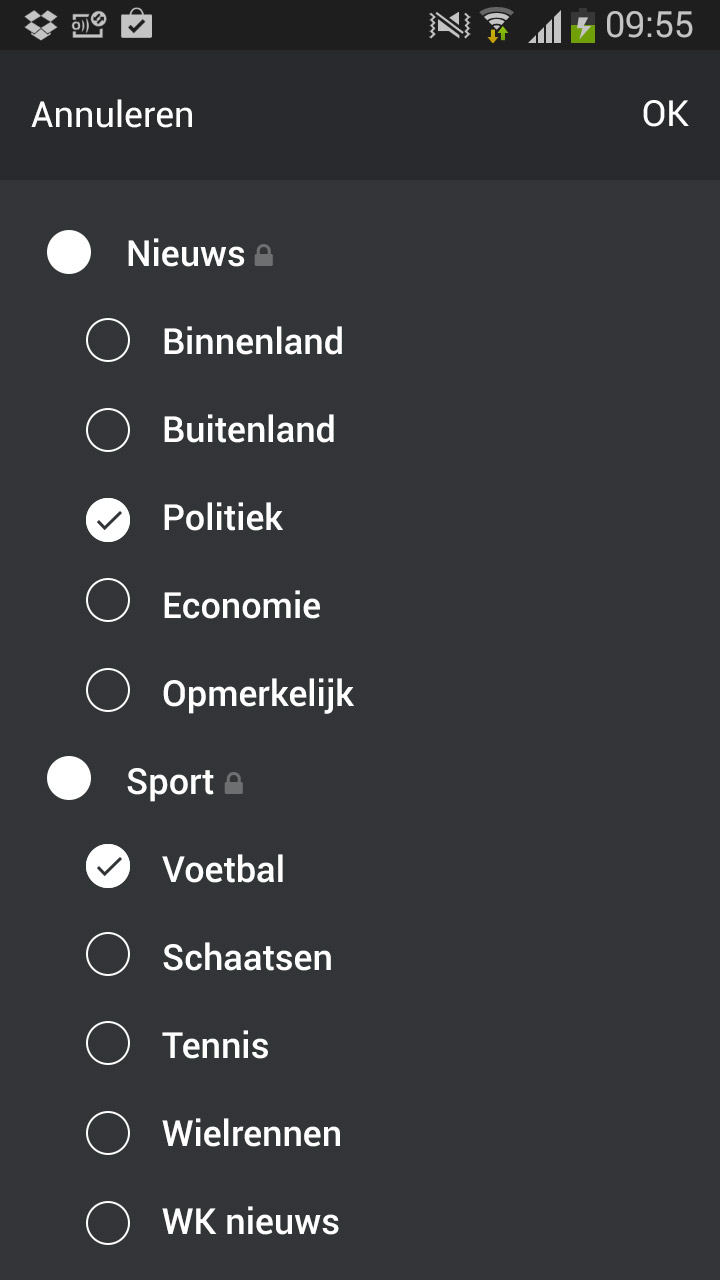Enable the Wielrennen category

click(108, 1133)
